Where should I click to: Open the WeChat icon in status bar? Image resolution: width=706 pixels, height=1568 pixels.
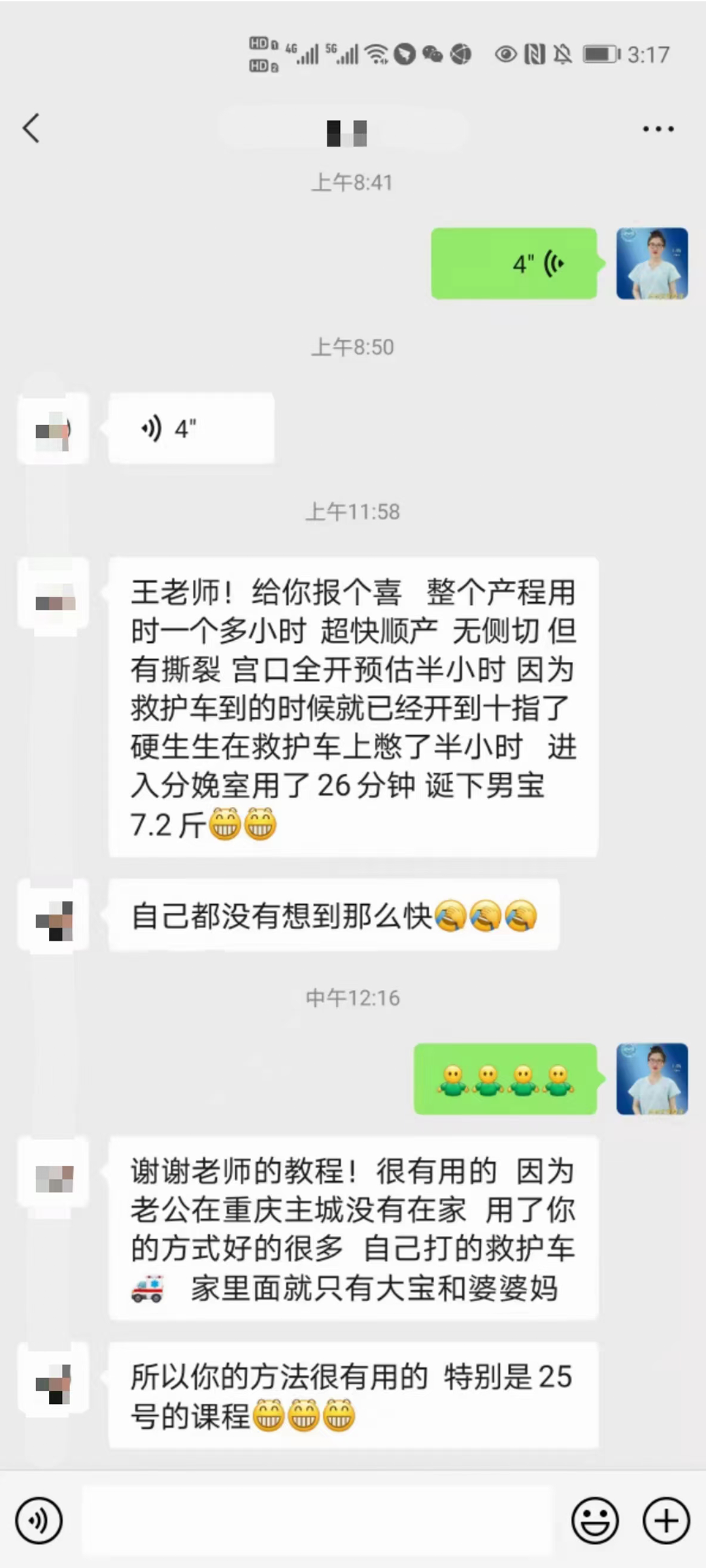pos(431,54)
